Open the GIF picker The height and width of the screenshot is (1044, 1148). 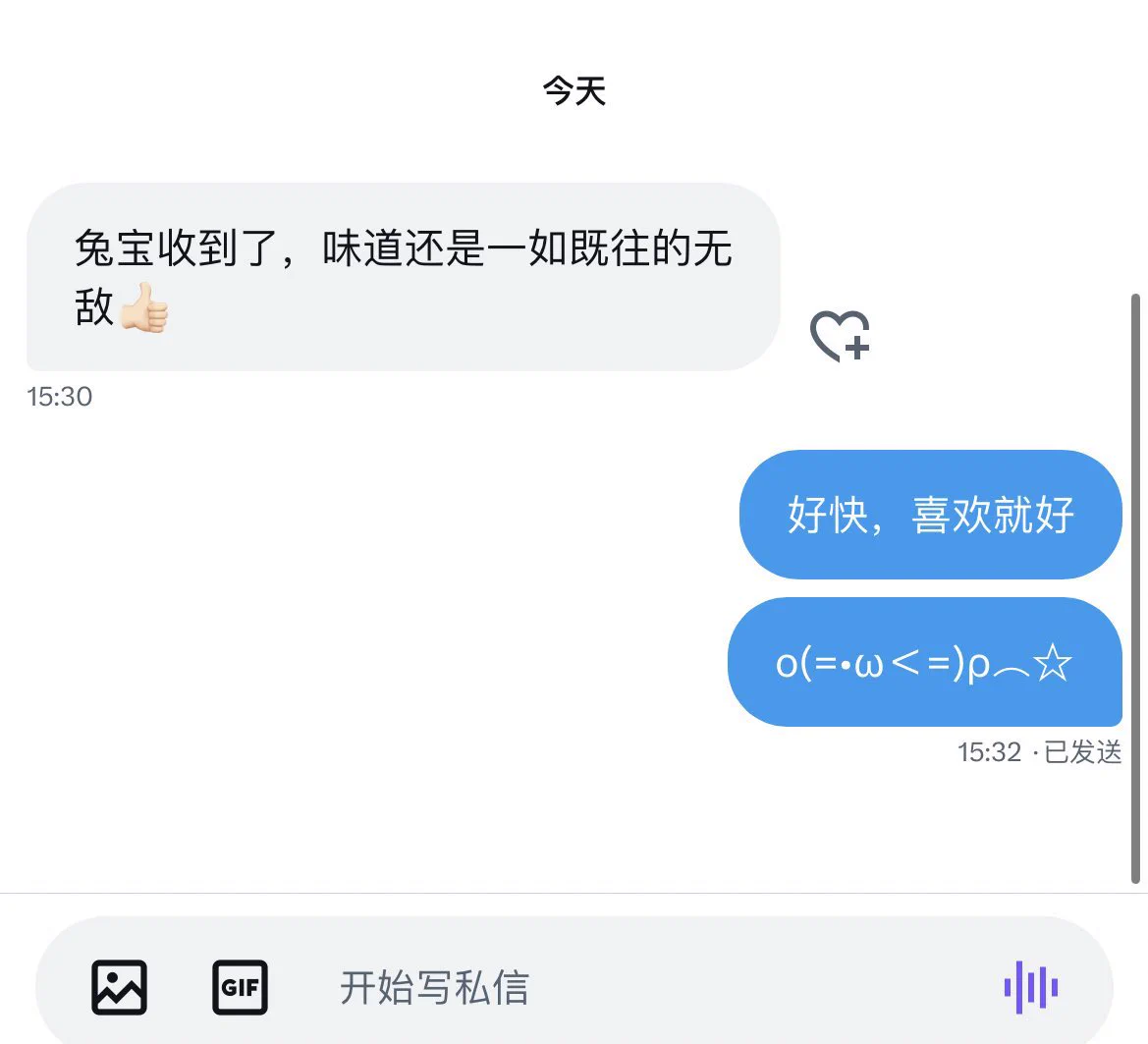tap(240, 987)
